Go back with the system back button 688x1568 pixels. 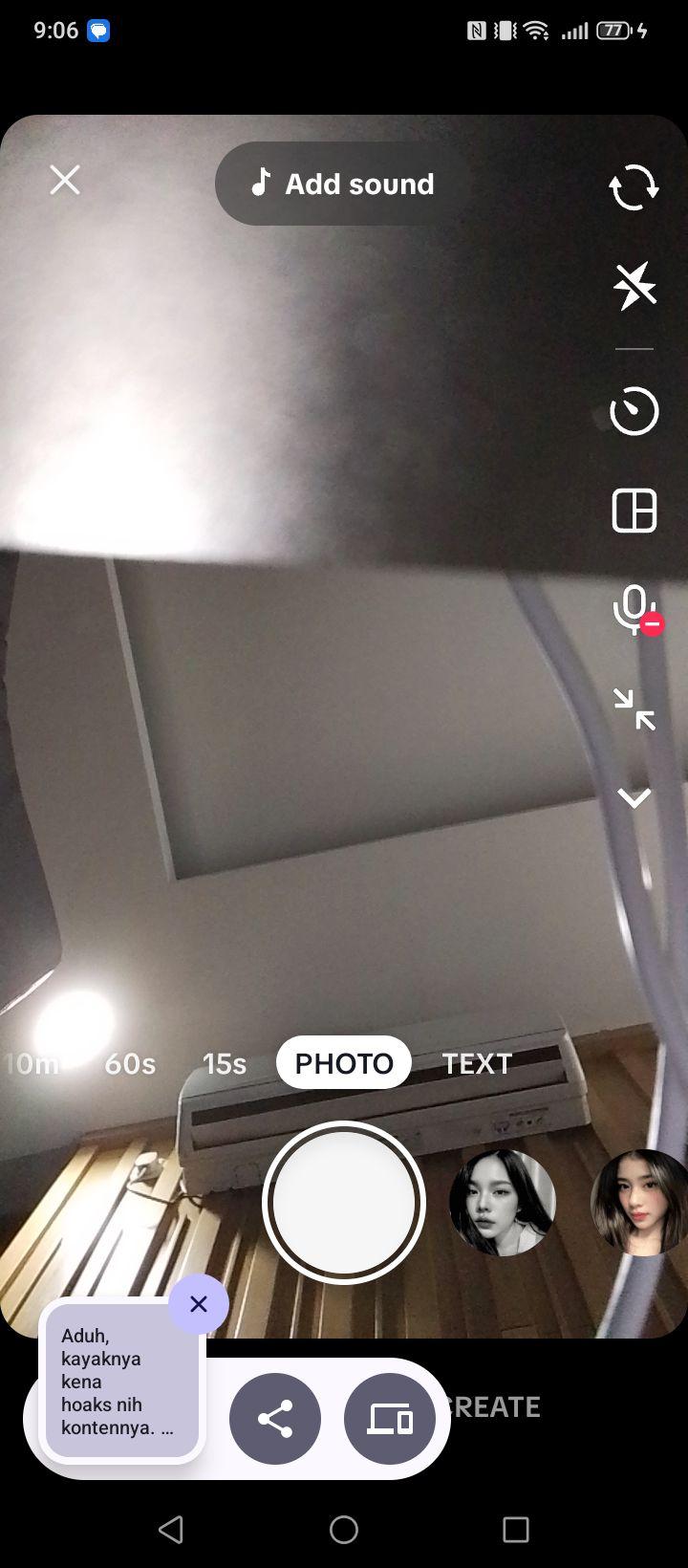click(171, 1530)
